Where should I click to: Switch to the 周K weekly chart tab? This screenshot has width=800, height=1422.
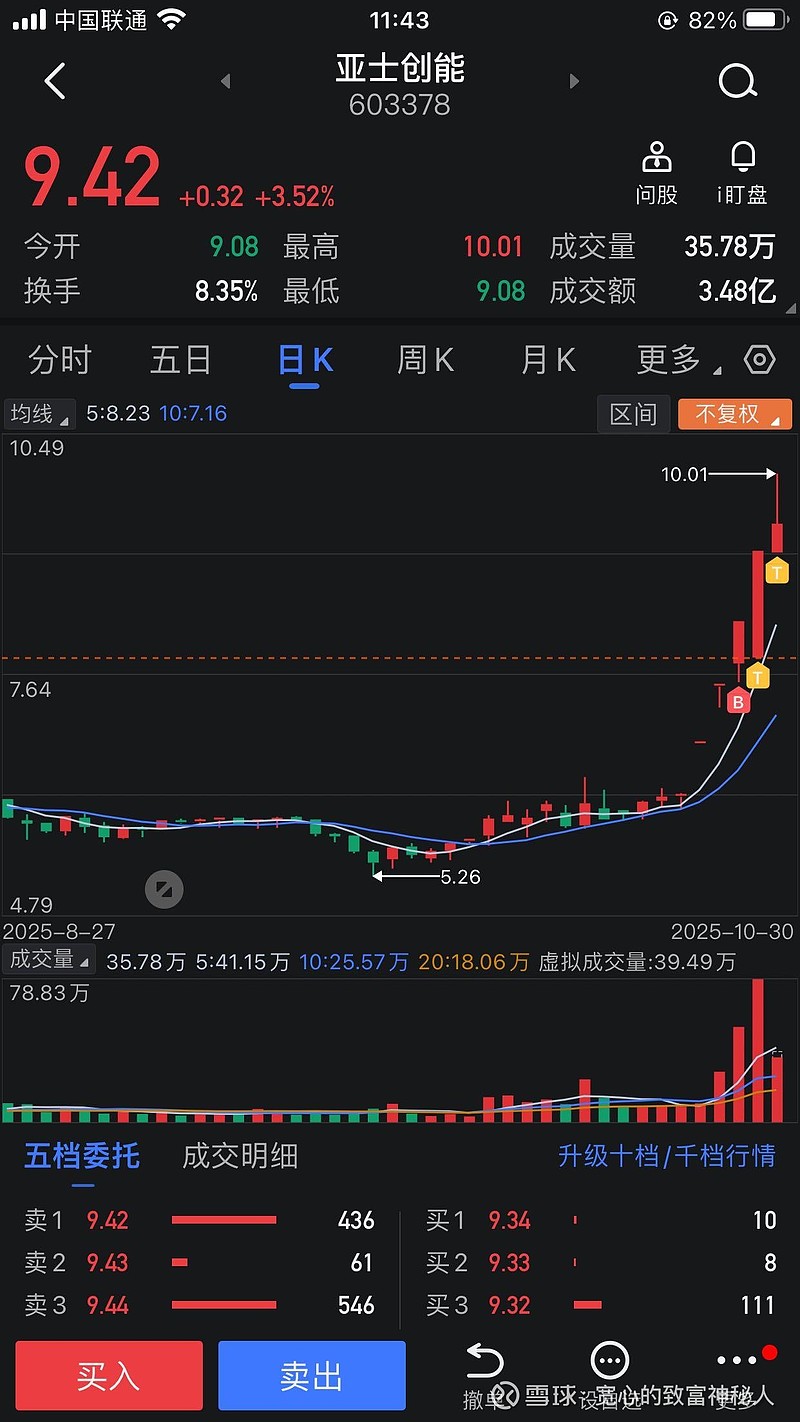coord(426,359)
